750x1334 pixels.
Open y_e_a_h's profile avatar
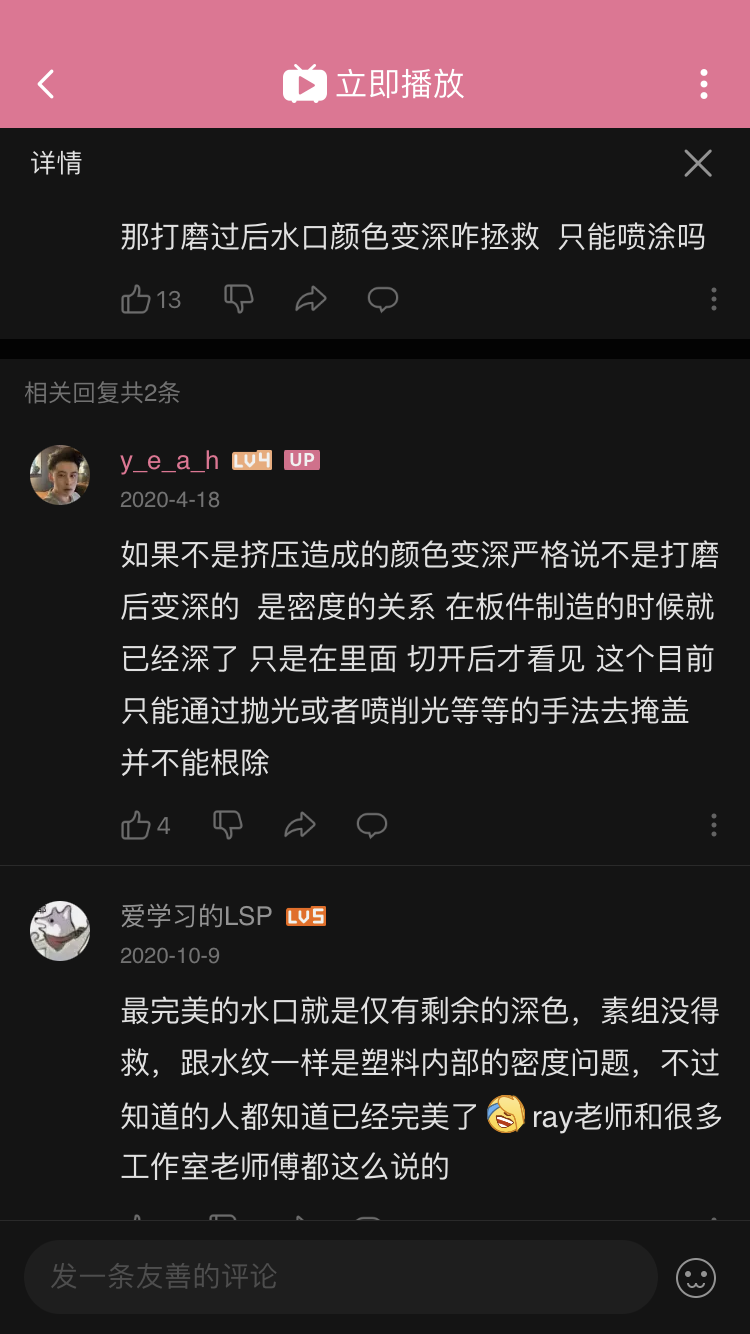[x=60, y=475]
